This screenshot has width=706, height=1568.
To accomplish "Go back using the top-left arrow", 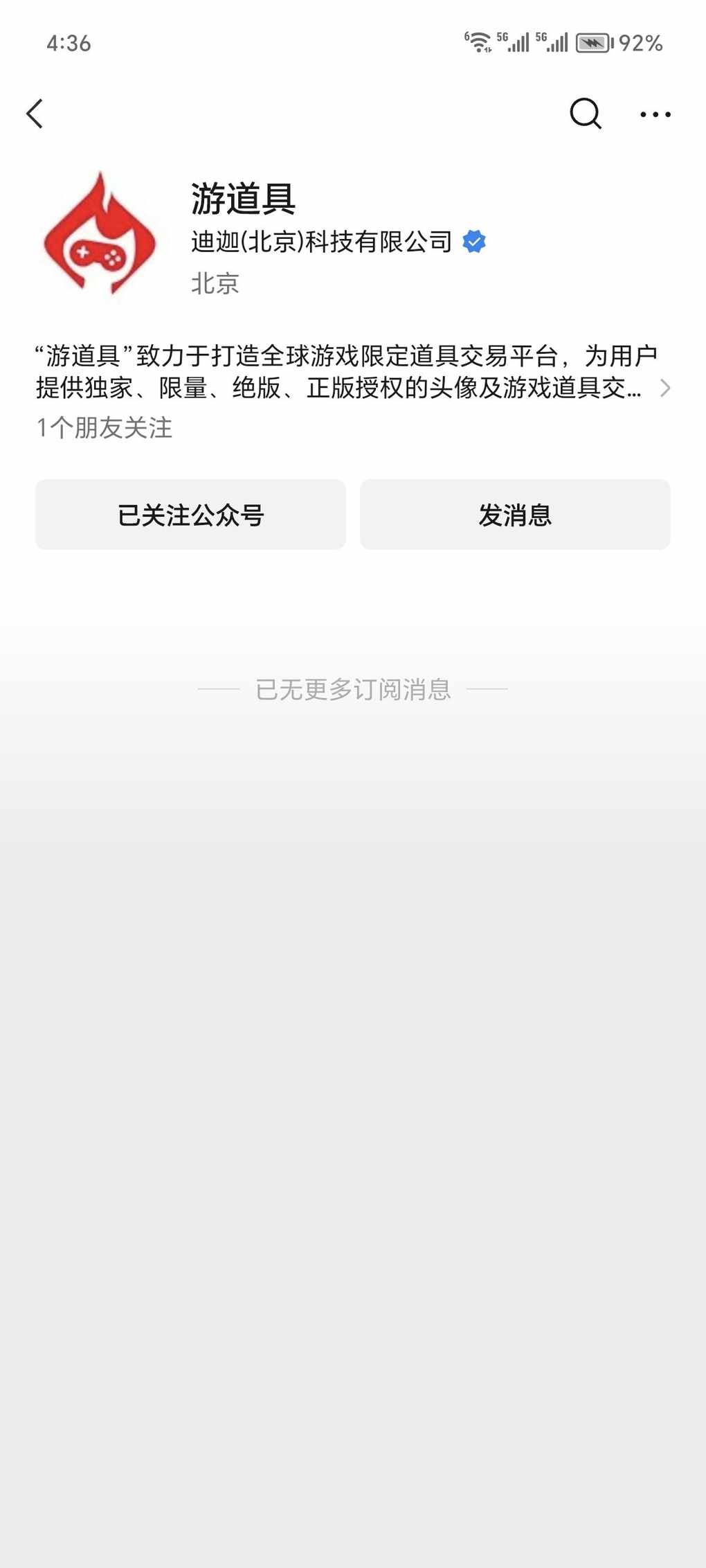I will click(x=35, y=114).
